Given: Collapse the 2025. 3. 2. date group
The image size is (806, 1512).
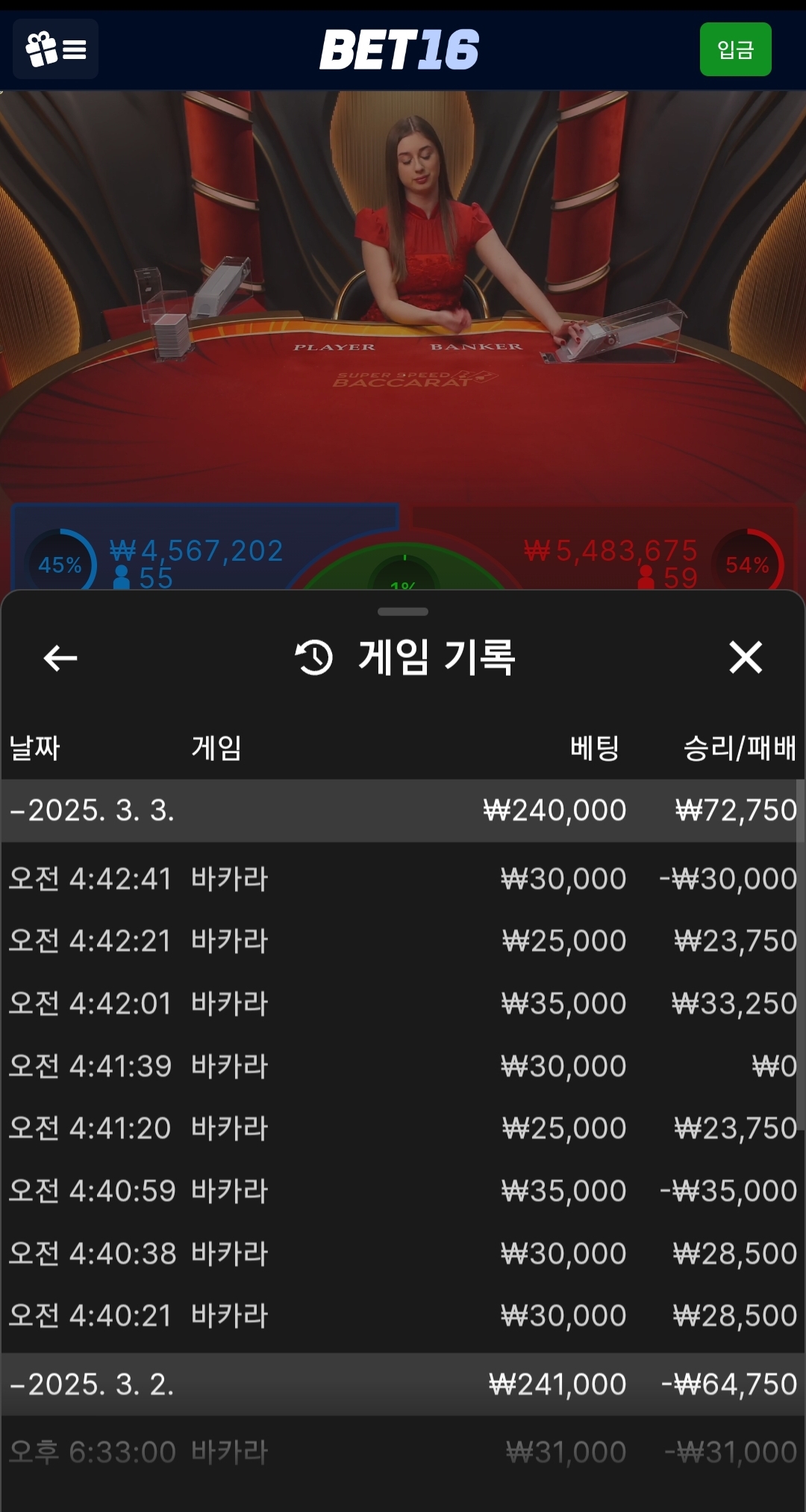Looking at the screenshot, I should (93, 1385).
